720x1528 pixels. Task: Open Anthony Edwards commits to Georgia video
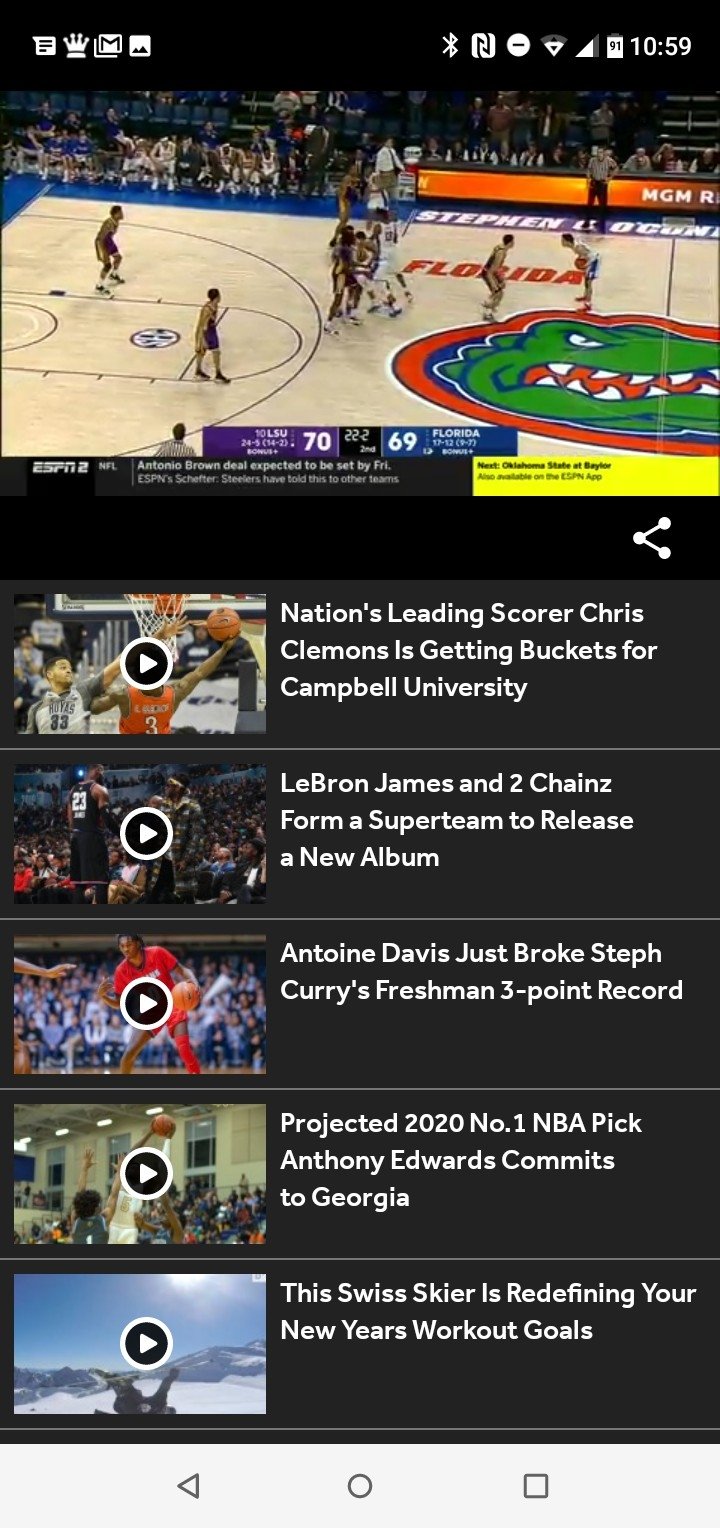coord(360,1174)
